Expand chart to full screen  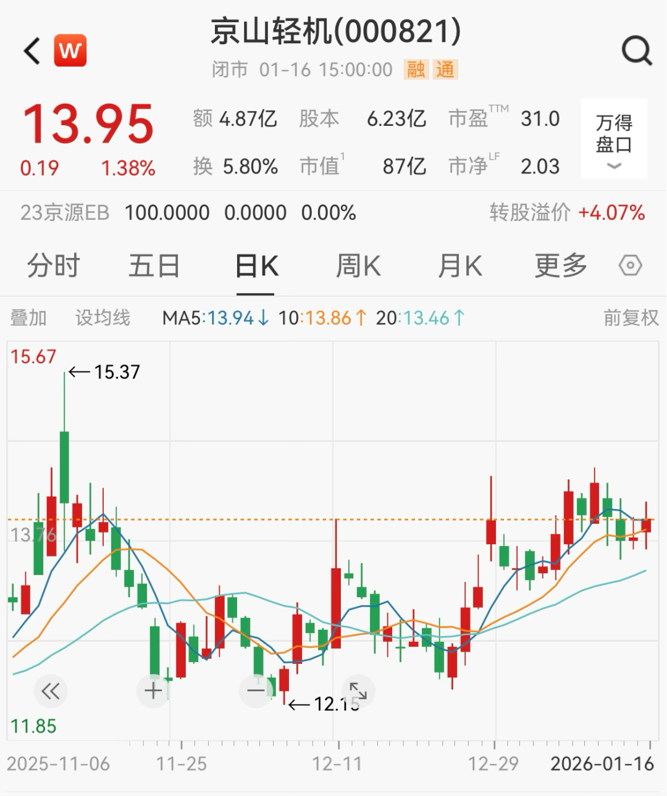point(357,690)
